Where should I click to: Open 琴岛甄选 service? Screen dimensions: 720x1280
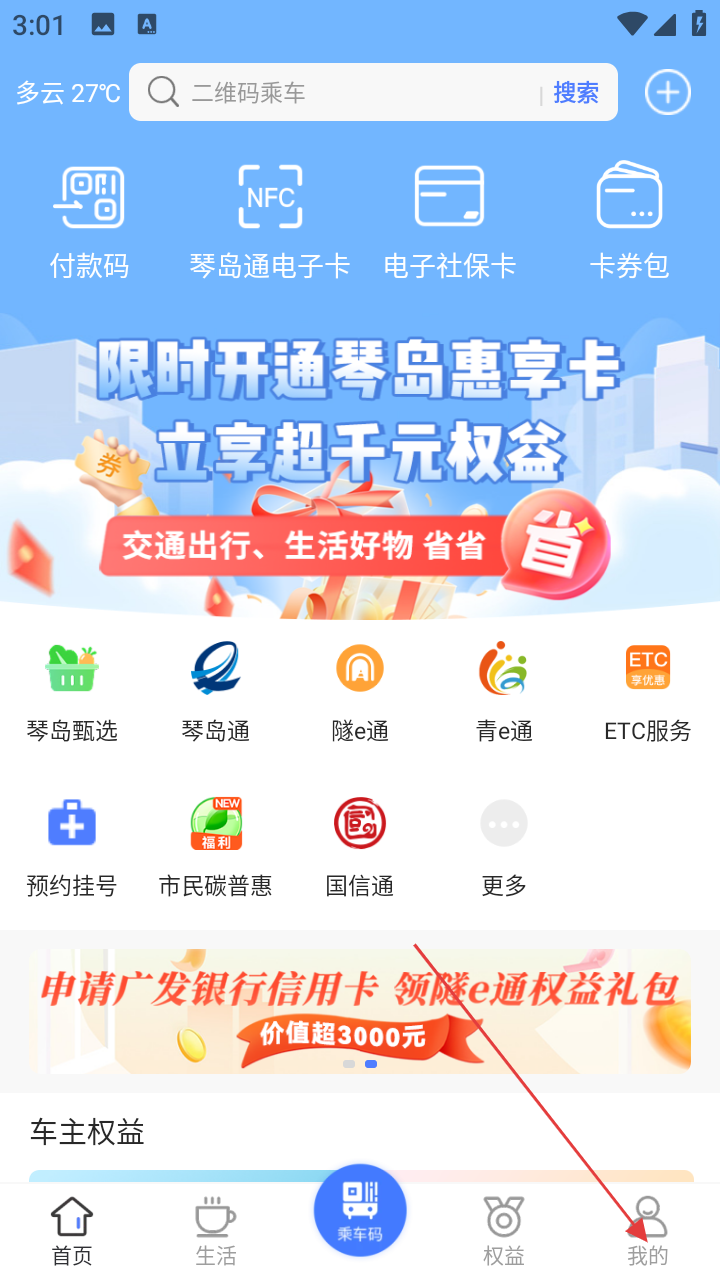tap(72, 692)
